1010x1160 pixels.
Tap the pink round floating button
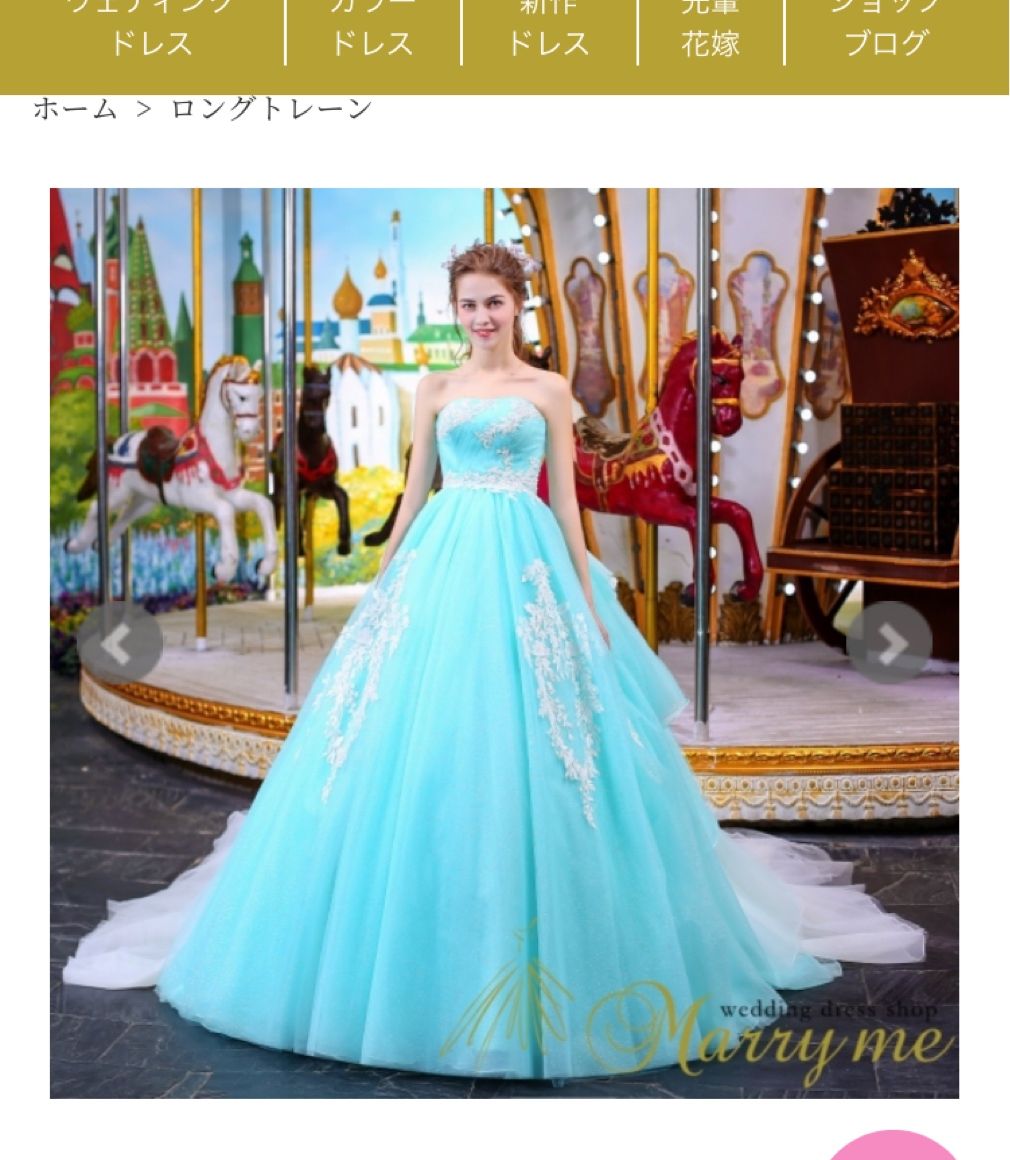(893, 1146)
